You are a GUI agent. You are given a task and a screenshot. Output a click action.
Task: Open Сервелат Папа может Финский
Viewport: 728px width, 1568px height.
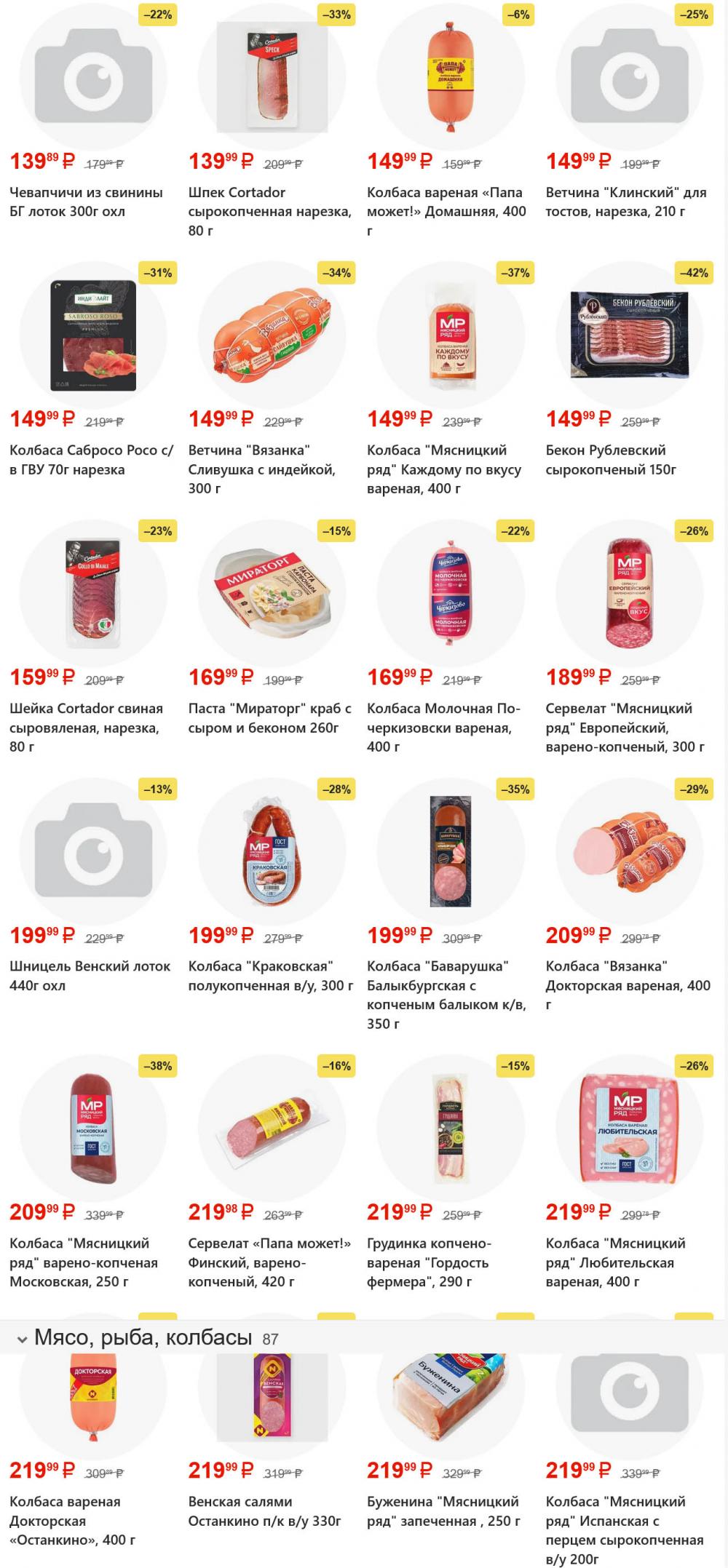tap(269, 1262)
